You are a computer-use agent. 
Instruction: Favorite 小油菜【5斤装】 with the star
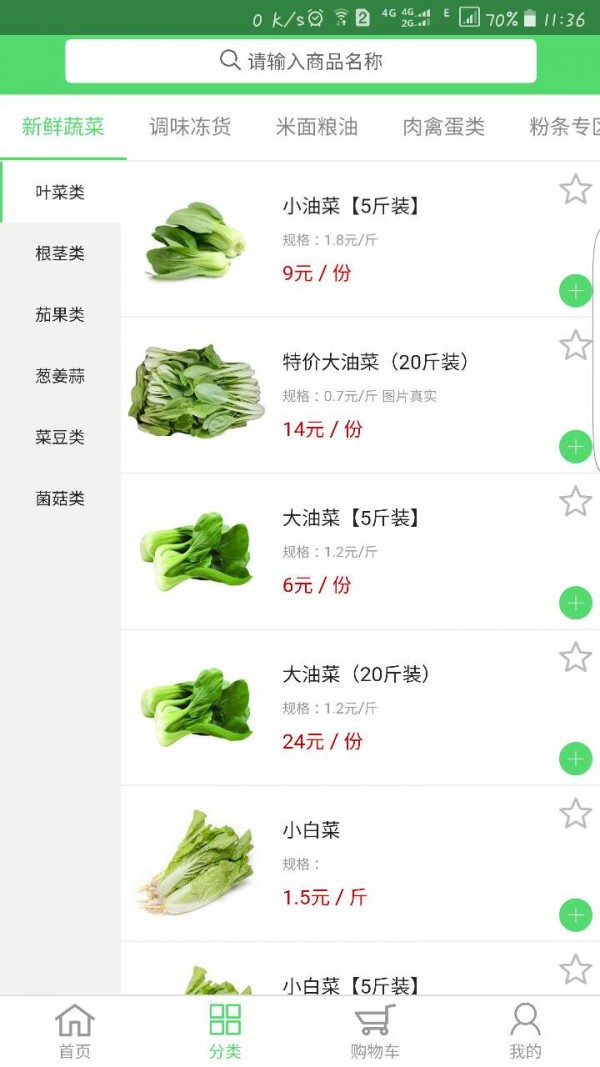pyautogui.click(x=575, y=189)
